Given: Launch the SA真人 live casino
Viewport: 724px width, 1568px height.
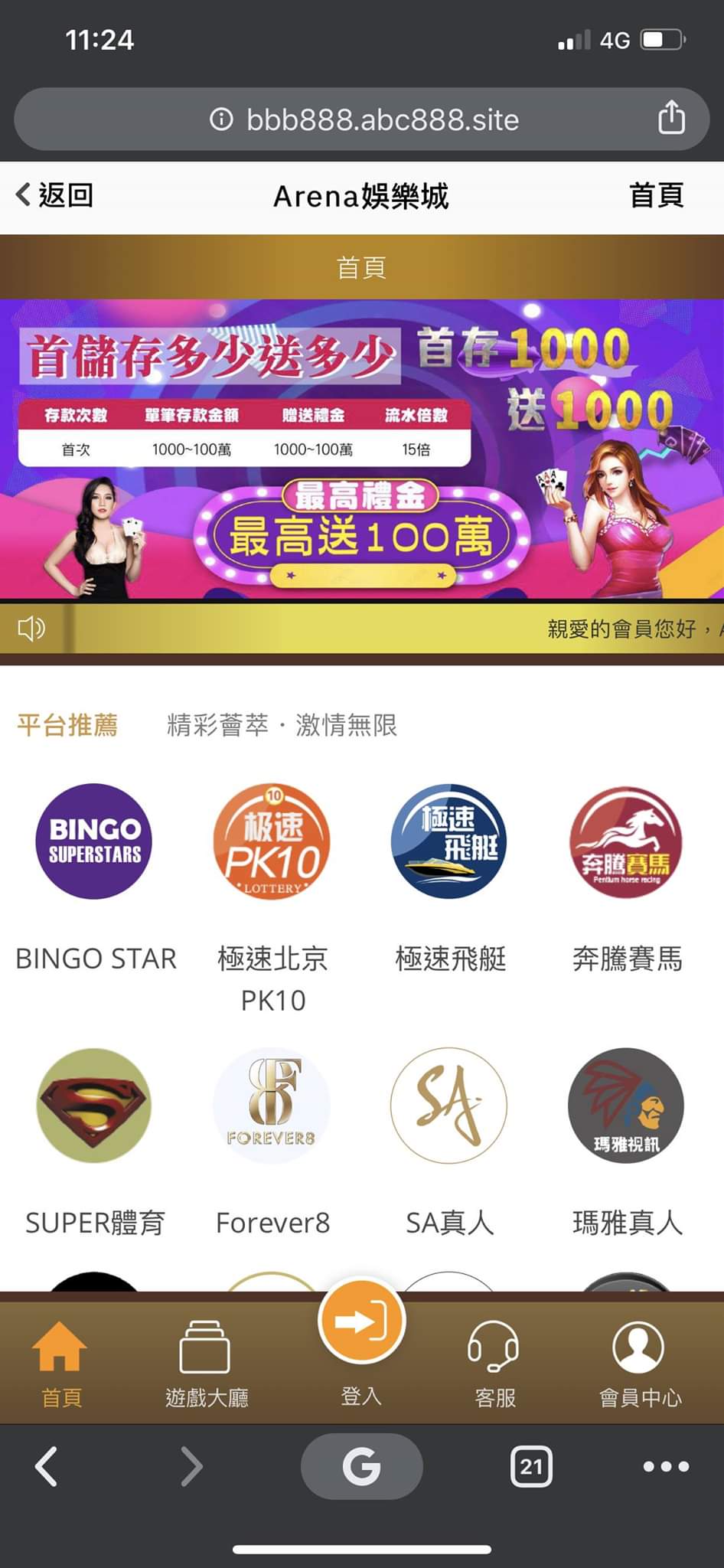Looking at the screenshot, I should point(449,1106).
